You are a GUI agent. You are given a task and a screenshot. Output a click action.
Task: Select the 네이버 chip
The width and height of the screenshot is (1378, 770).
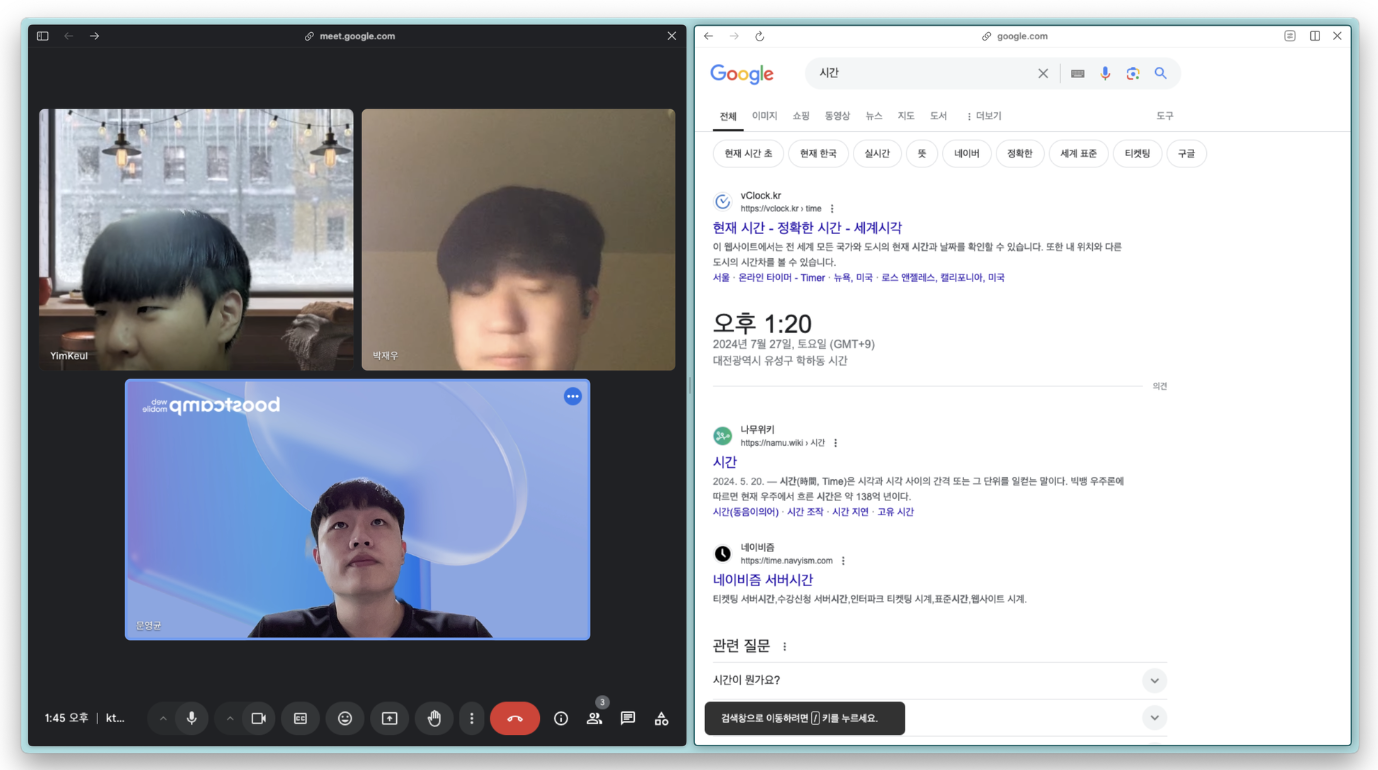[x=967, y=153]
